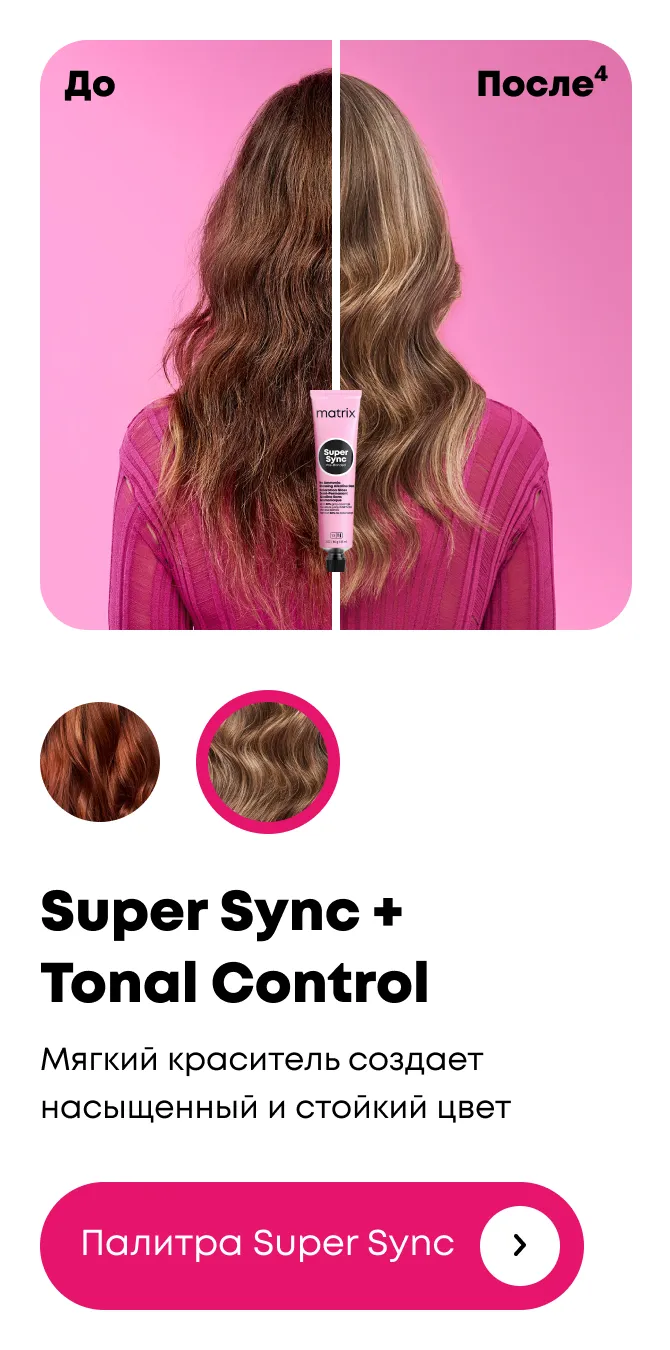
Task: Select the copper-red hair shade swatch
Action: [x=100, y=762]
